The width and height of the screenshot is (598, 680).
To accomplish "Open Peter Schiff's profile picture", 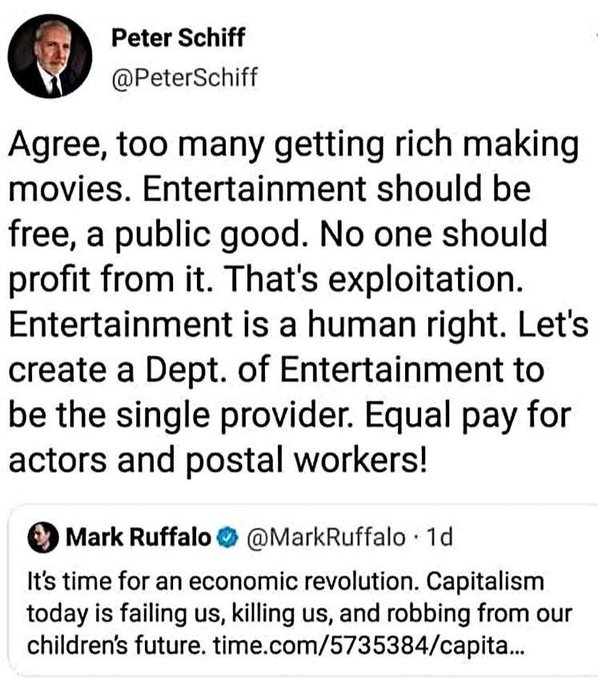I will pos(50,56).
